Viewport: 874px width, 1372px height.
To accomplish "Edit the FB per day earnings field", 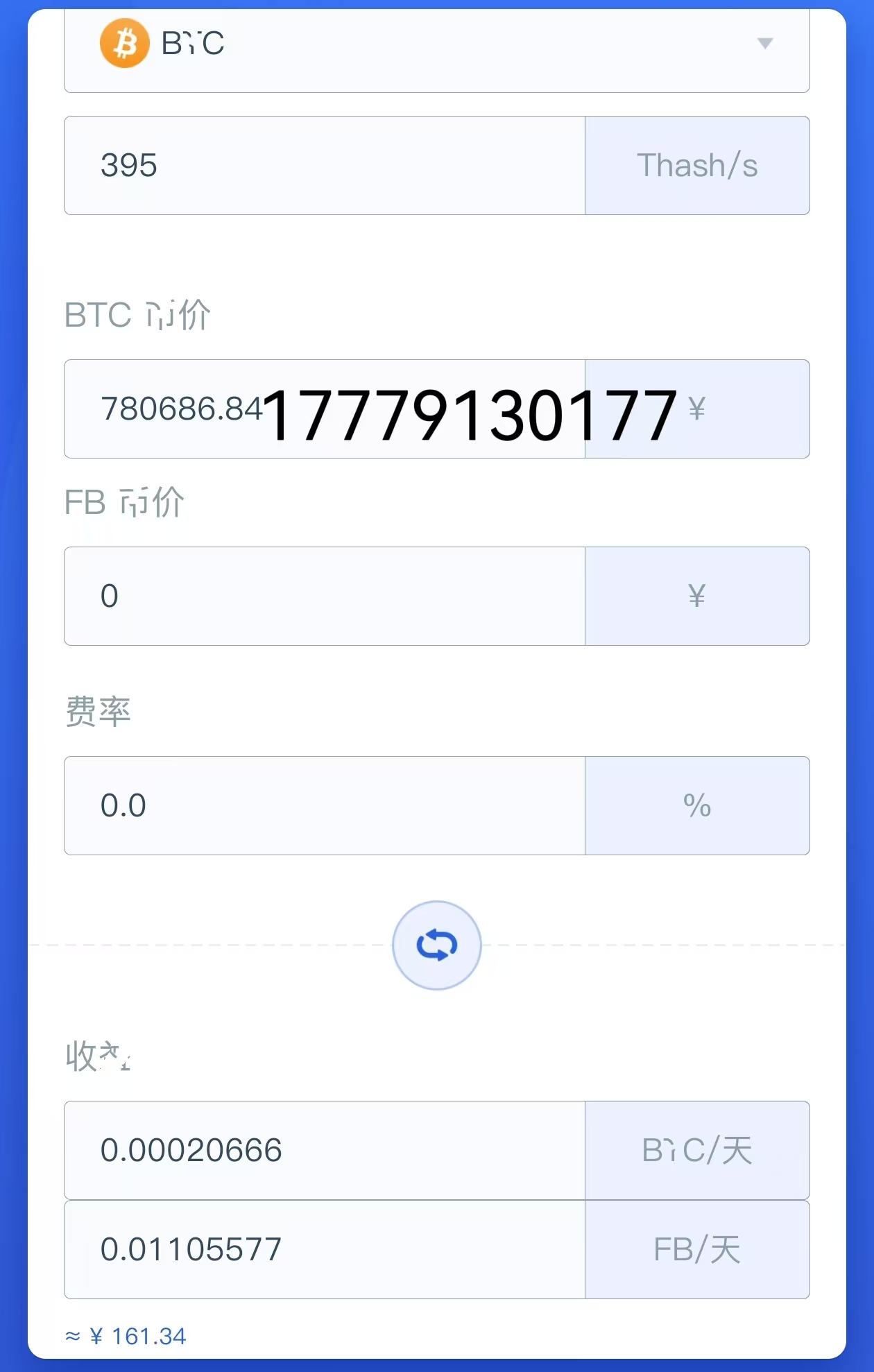I will 325,1250.
